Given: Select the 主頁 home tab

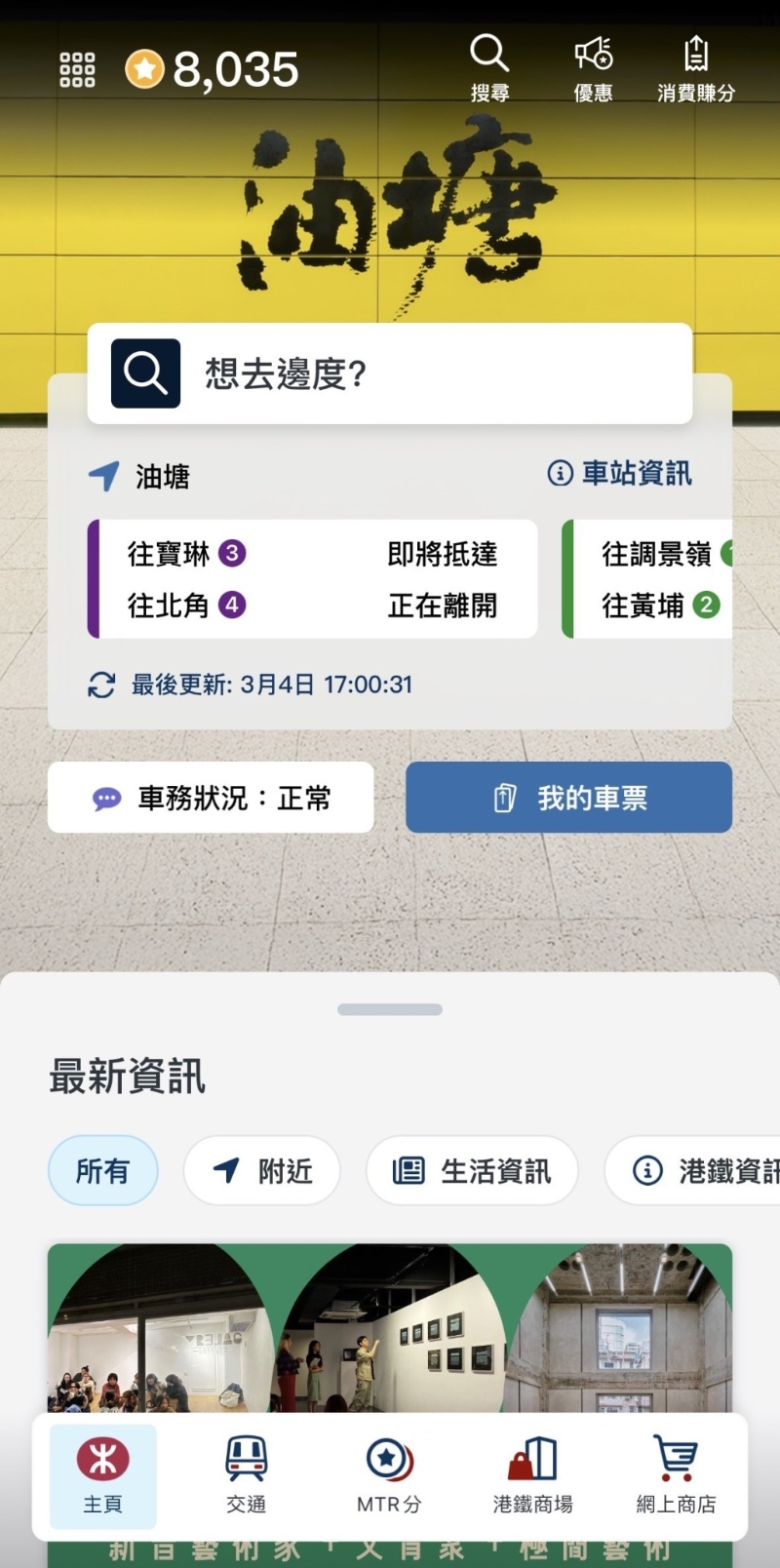Looking at the screenshot, I should coord(102,1474).
